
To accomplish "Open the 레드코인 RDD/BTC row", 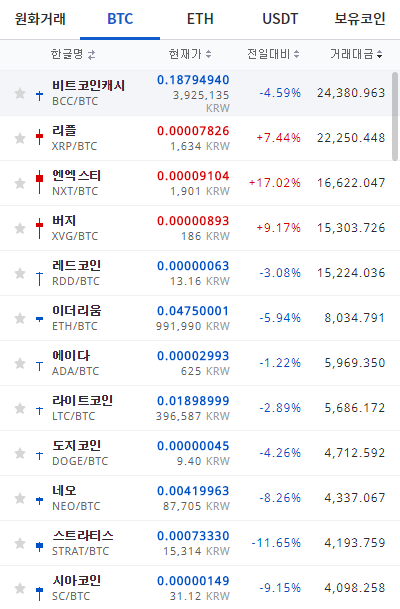I will [196, 273].
